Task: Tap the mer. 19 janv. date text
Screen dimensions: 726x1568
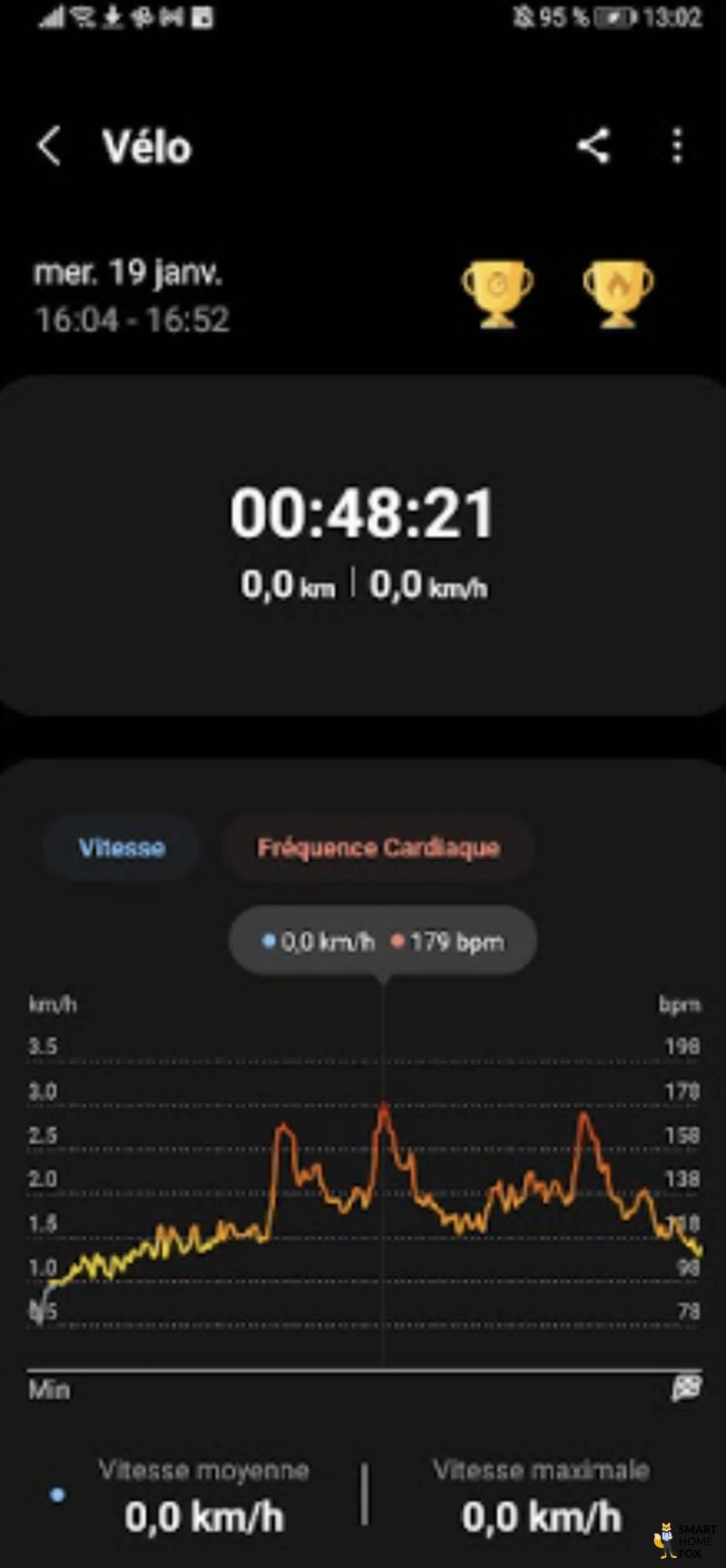Action: 129,272
